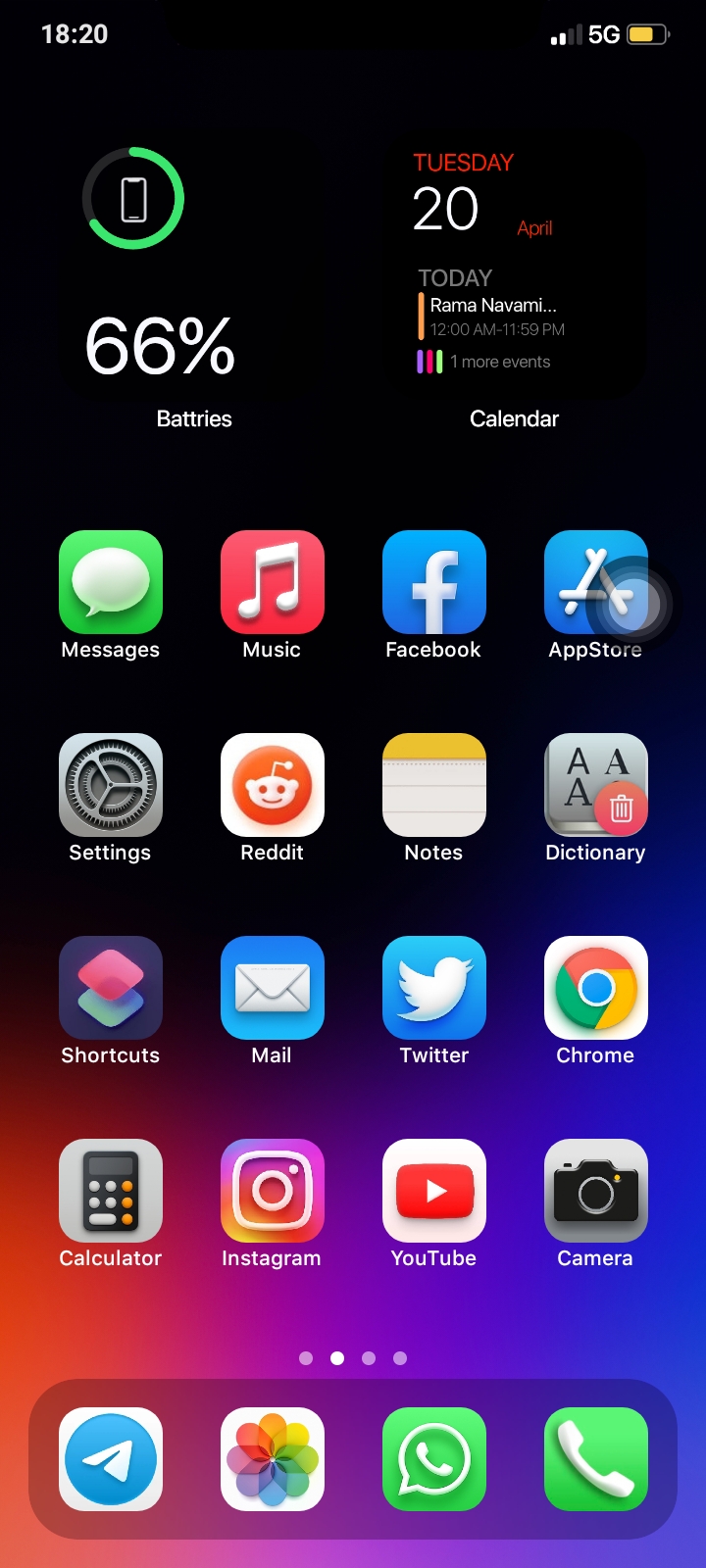This screenshot has width=706, height=1568.
Task: Open the Settings app
Action: 110,784
